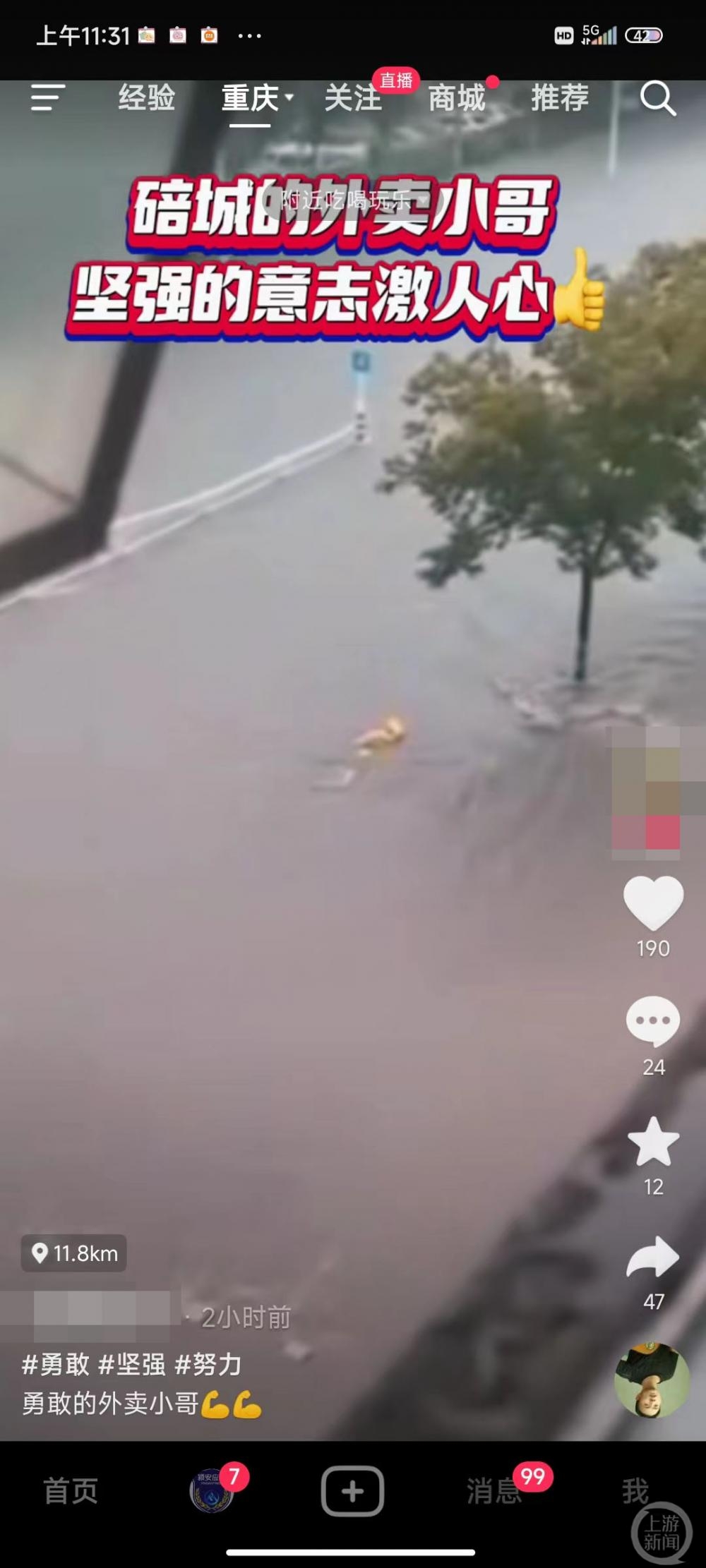Screen dimensions: 706x1568
Task: Open the badge tab with 7 notifications
Action: coord(212,1490)
